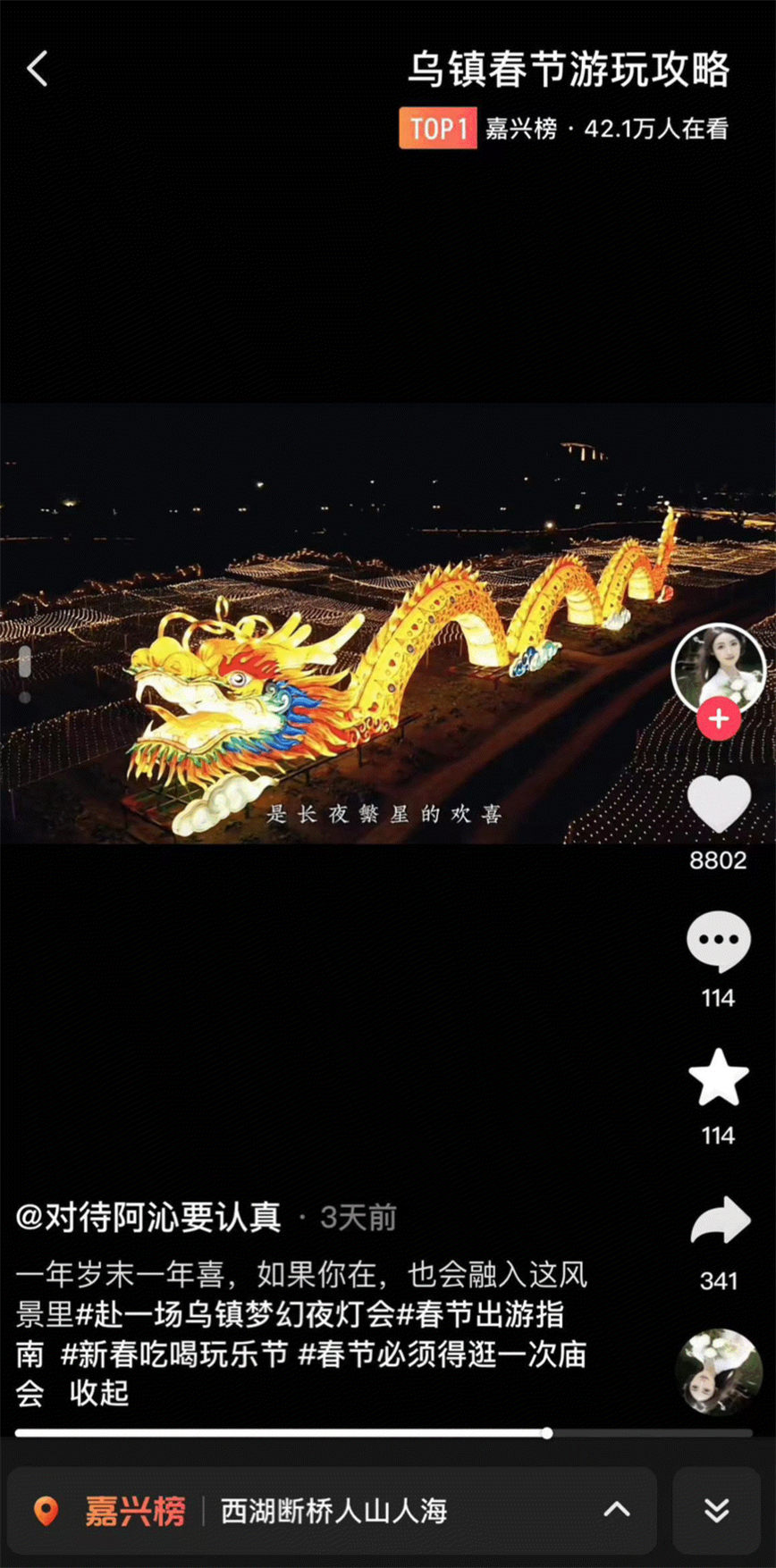Image resolution: width=776 pixels, height=1568 pixels.
Task: Open the creator's avatar profile
Action: 718,667
